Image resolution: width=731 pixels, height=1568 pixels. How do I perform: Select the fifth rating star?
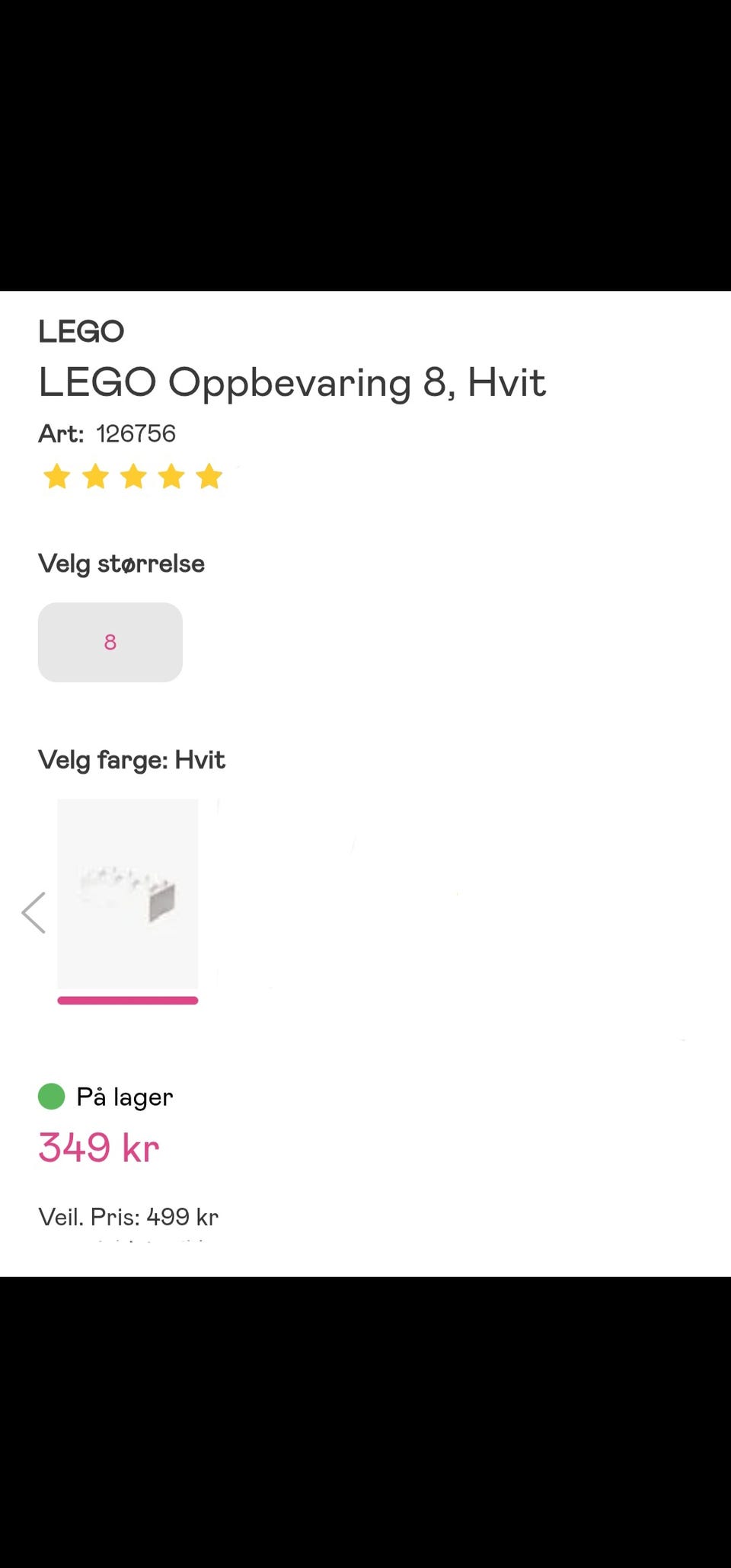pos(209,476)
